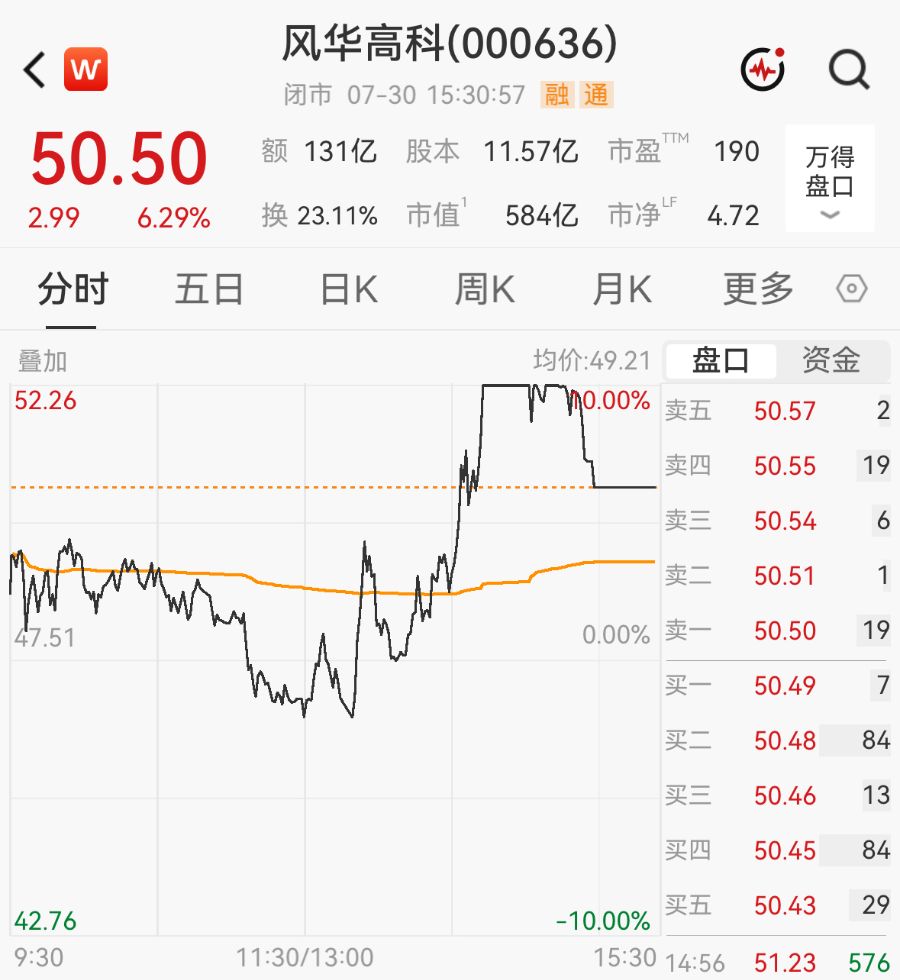Open the 更多 chart options
Screen dimensions: 900x980
[758, 289]
